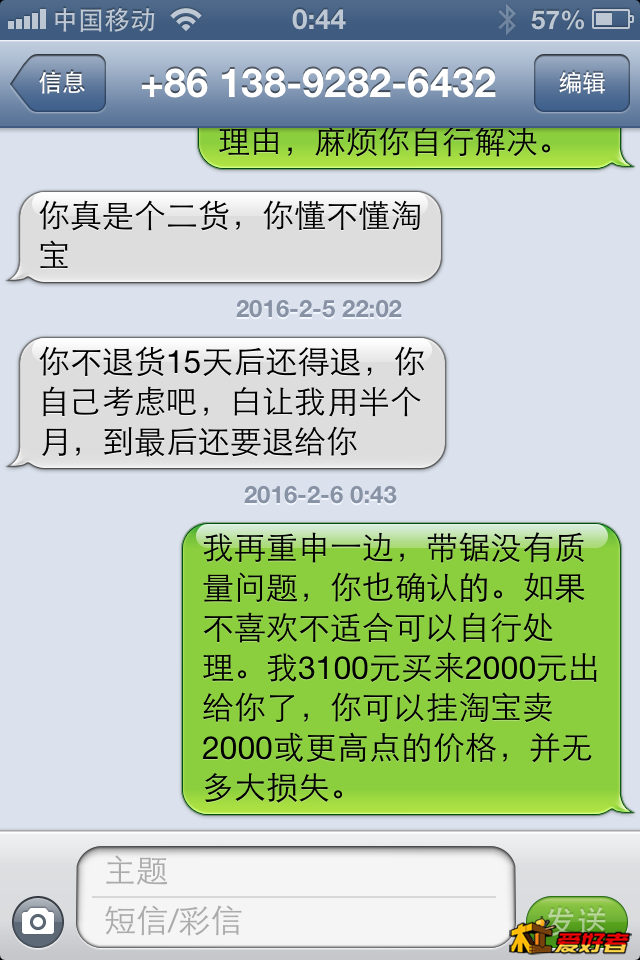Tap the 编辑 edit button
Viewport: 640px width, 960px height.
point(581,83)
